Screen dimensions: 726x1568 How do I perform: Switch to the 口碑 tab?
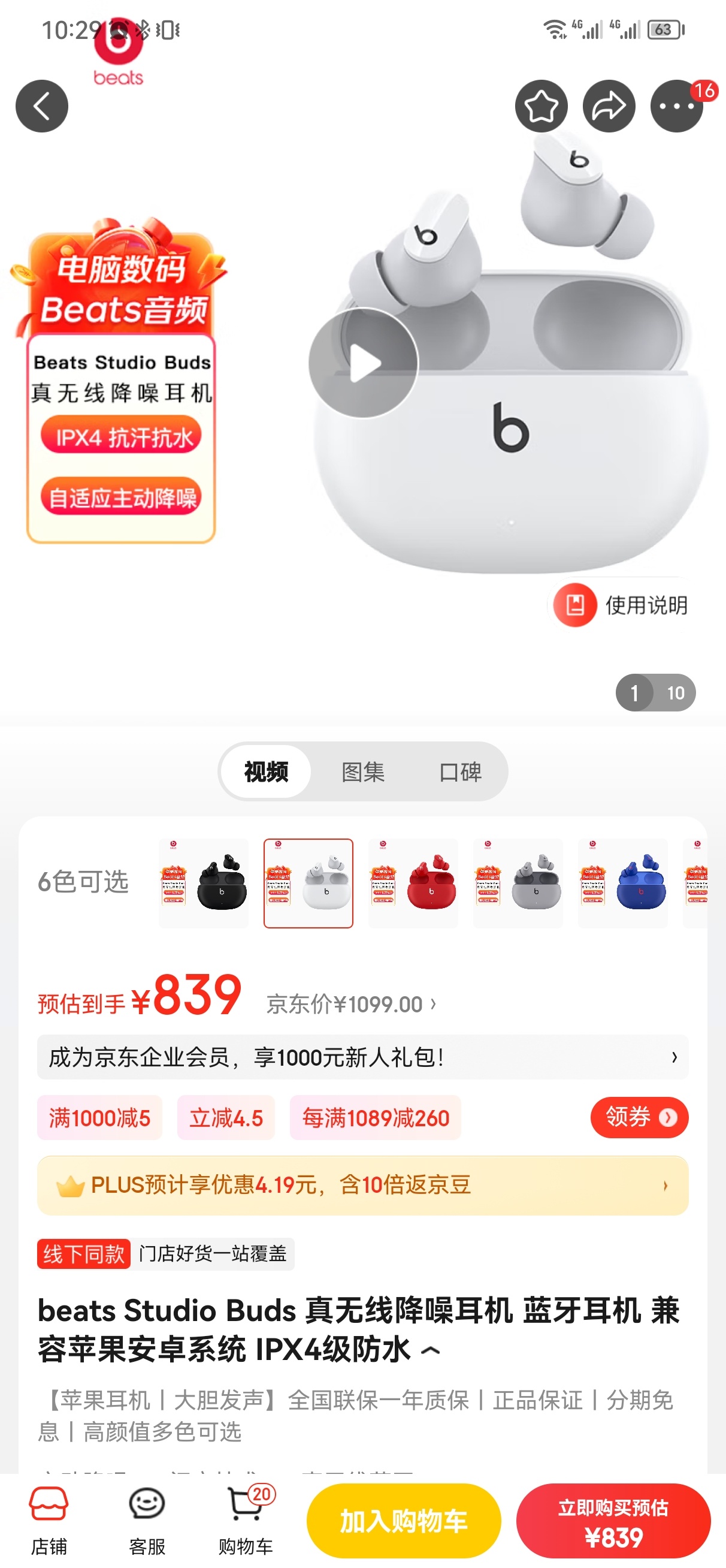point(460,772)
